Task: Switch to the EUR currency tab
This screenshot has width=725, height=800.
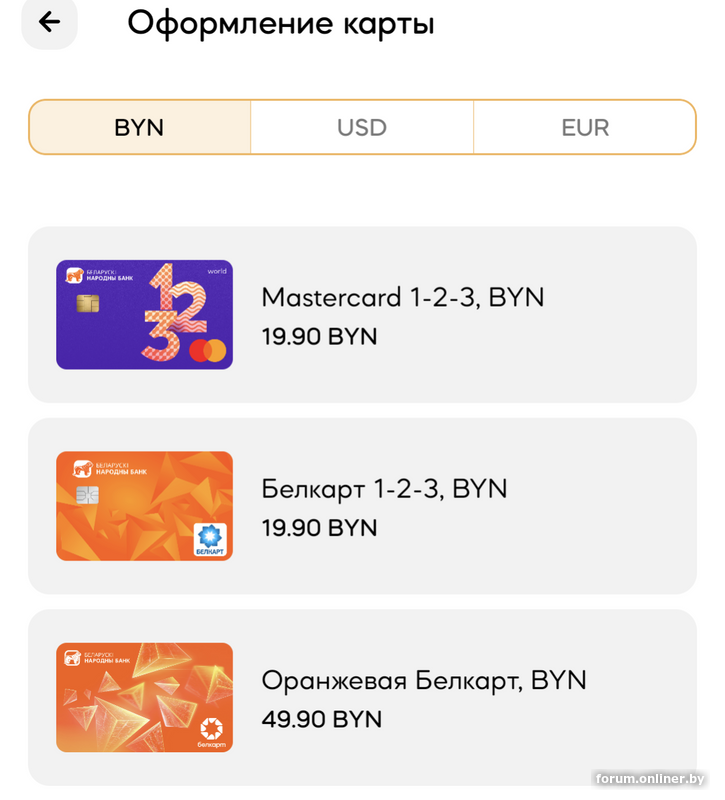Action: pos(585,127)
